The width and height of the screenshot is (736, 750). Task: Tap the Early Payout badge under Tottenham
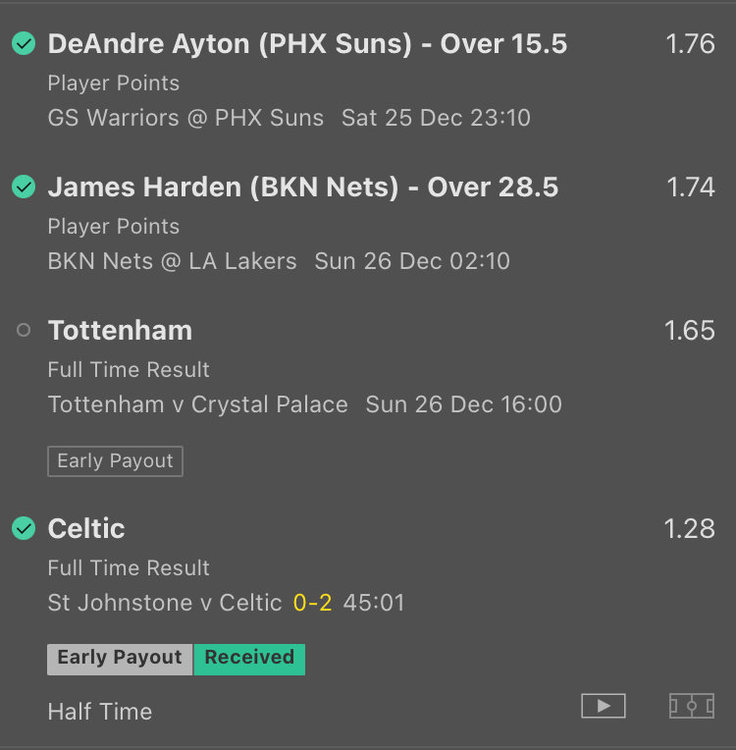pos(115,461)
